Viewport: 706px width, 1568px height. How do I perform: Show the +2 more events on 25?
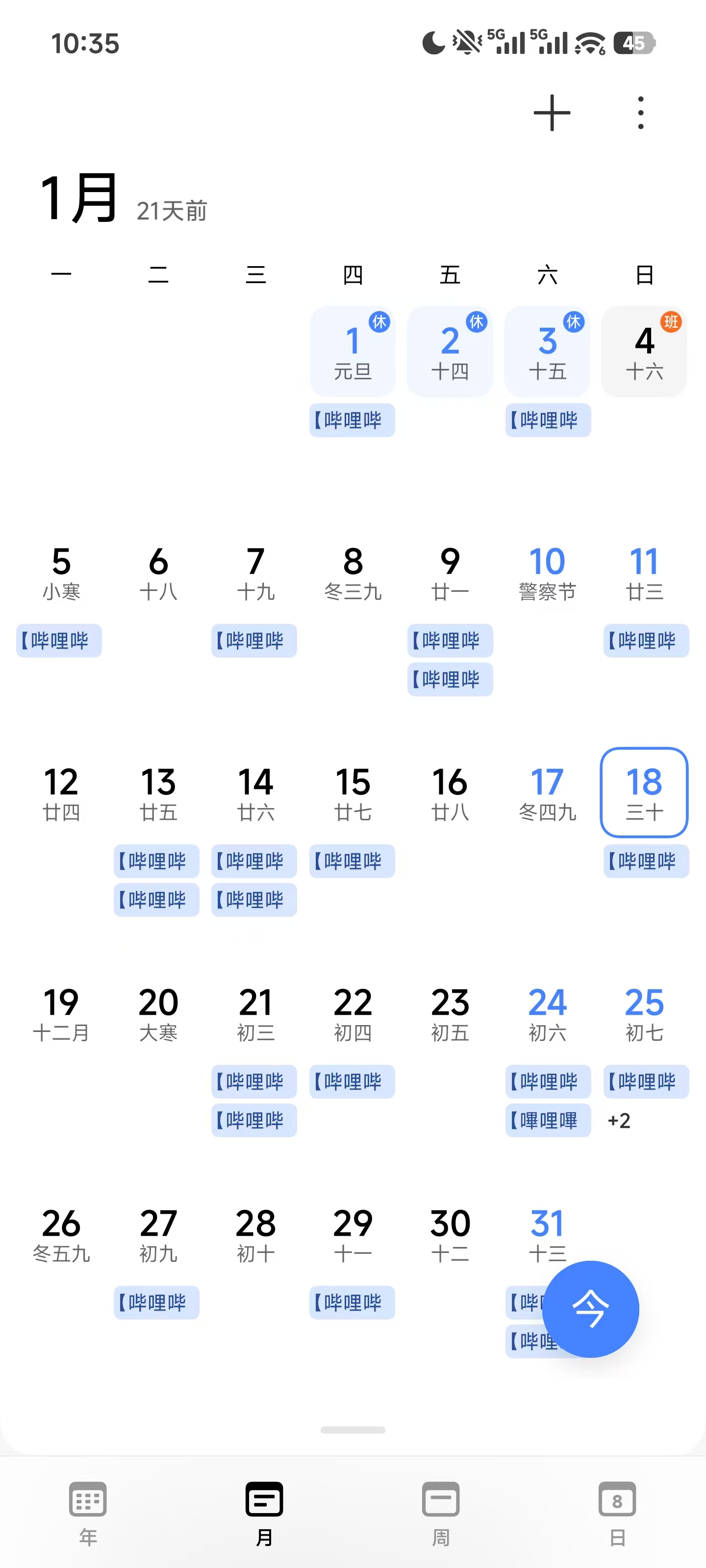(x=619, y=1121)
